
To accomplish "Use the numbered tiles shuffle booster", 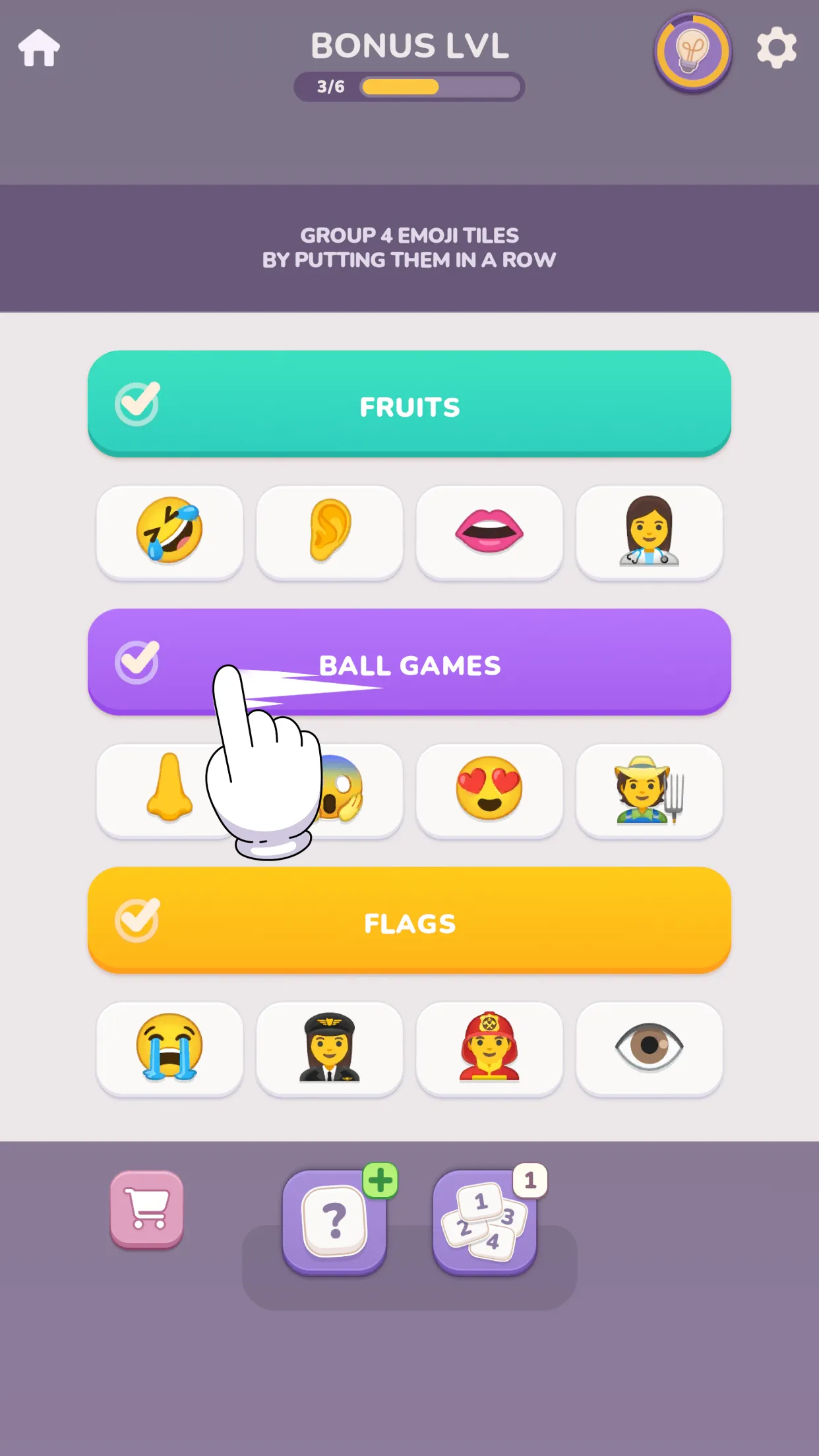I will point(485,1221).
